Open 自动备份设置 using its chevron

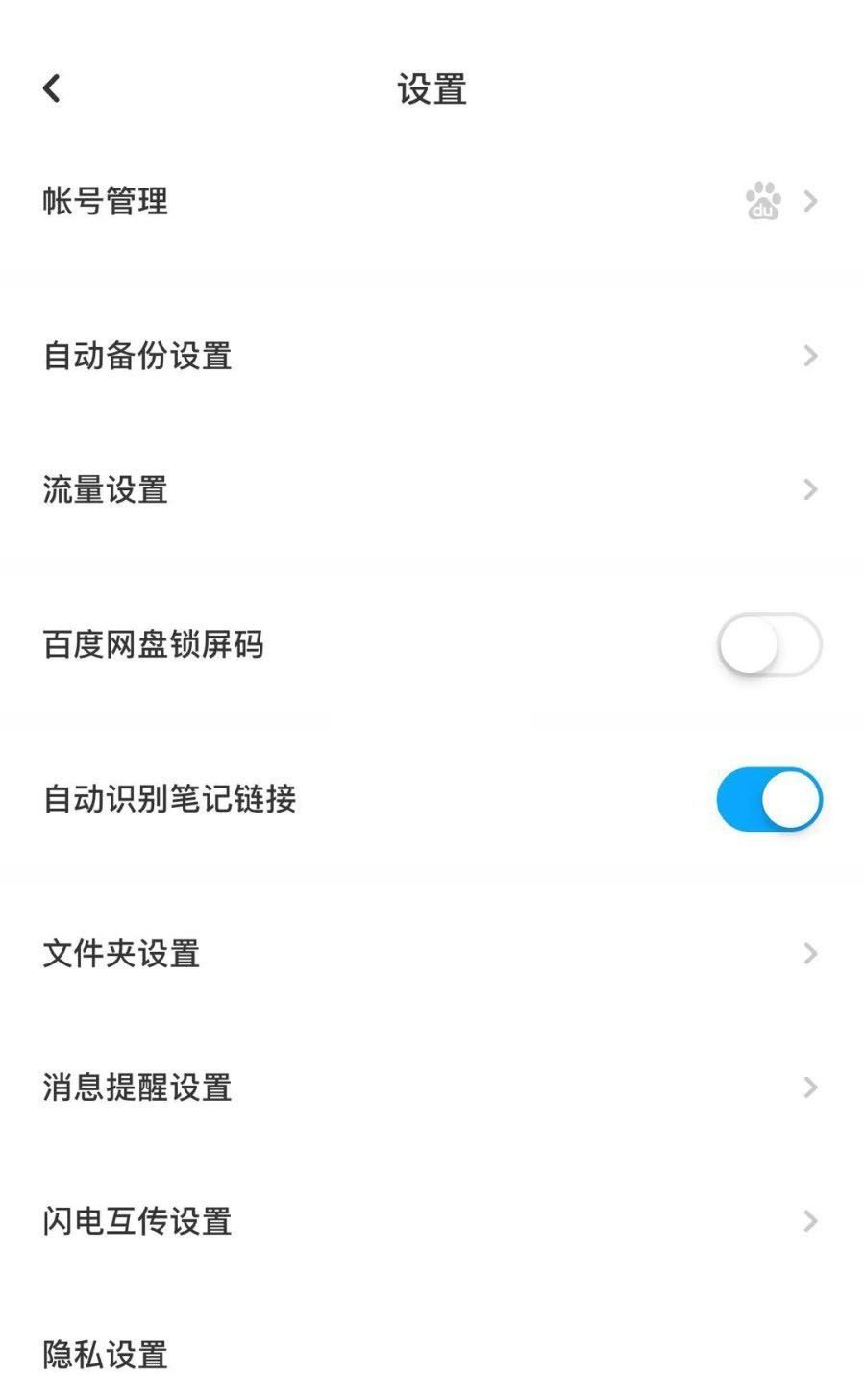pyautogui.click(x=810, y=356)
